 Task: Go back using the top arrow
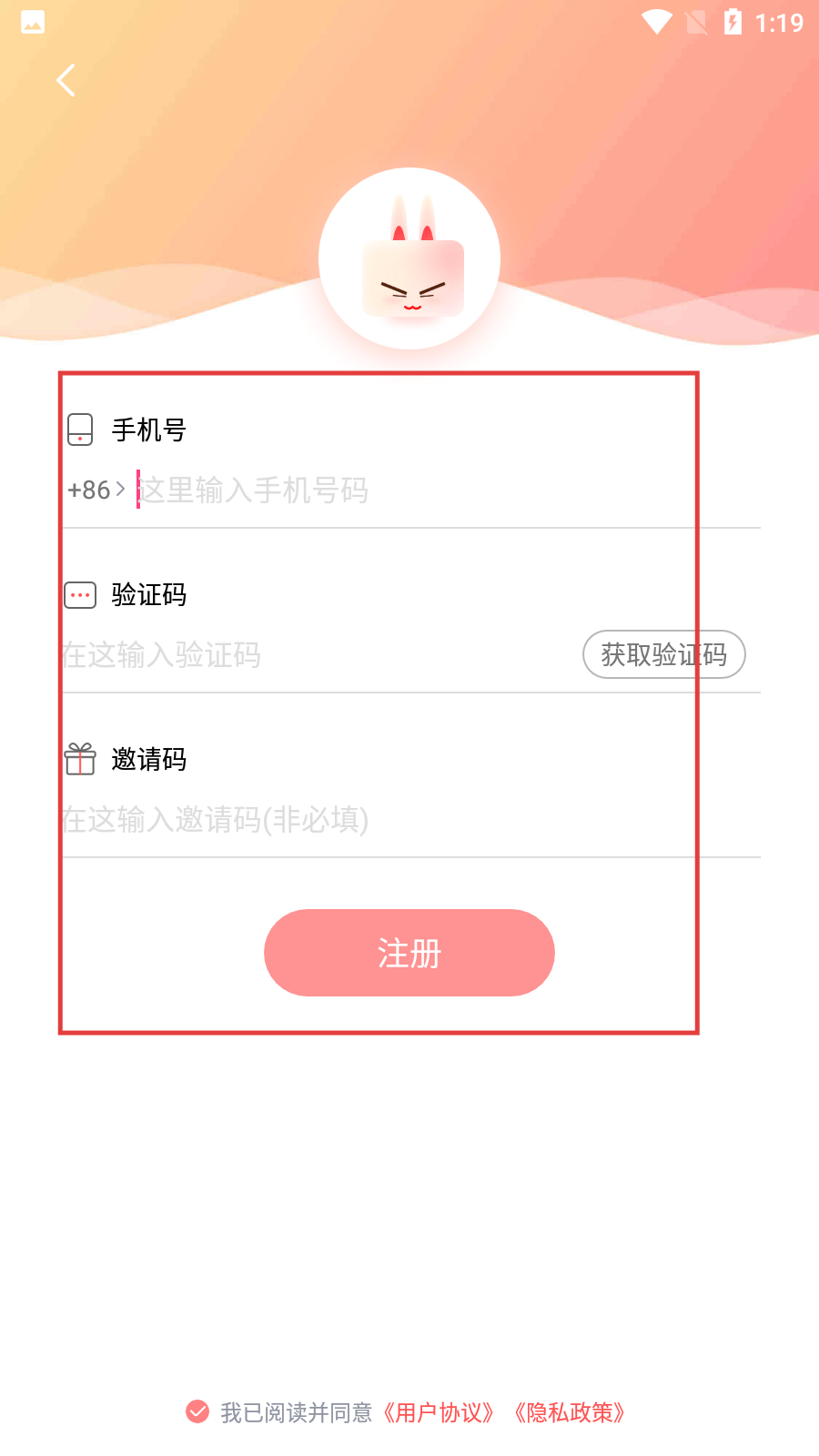pyautogui.click(x=66, y=80)
